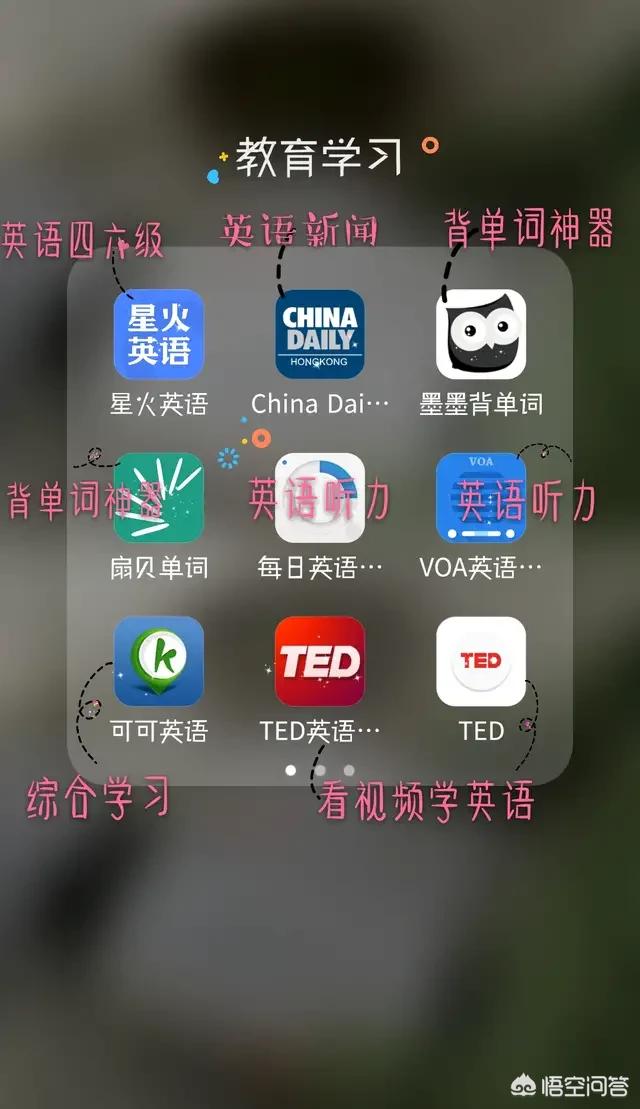Open 墨墨背单词 with the owl icon
This screenshot has height=1109, width=640.
(x=481, y=335)
